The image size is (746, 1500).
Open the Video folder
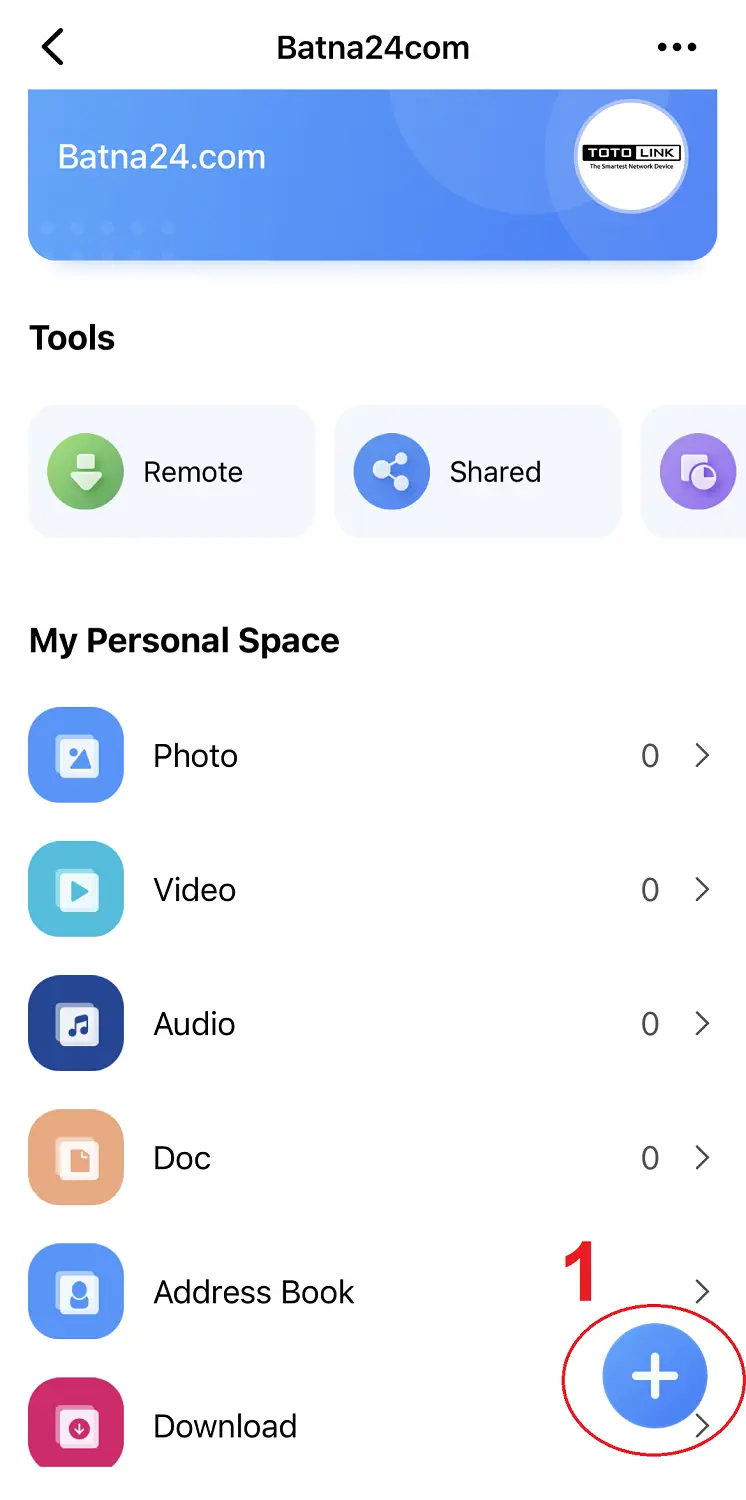click(370, 890)
